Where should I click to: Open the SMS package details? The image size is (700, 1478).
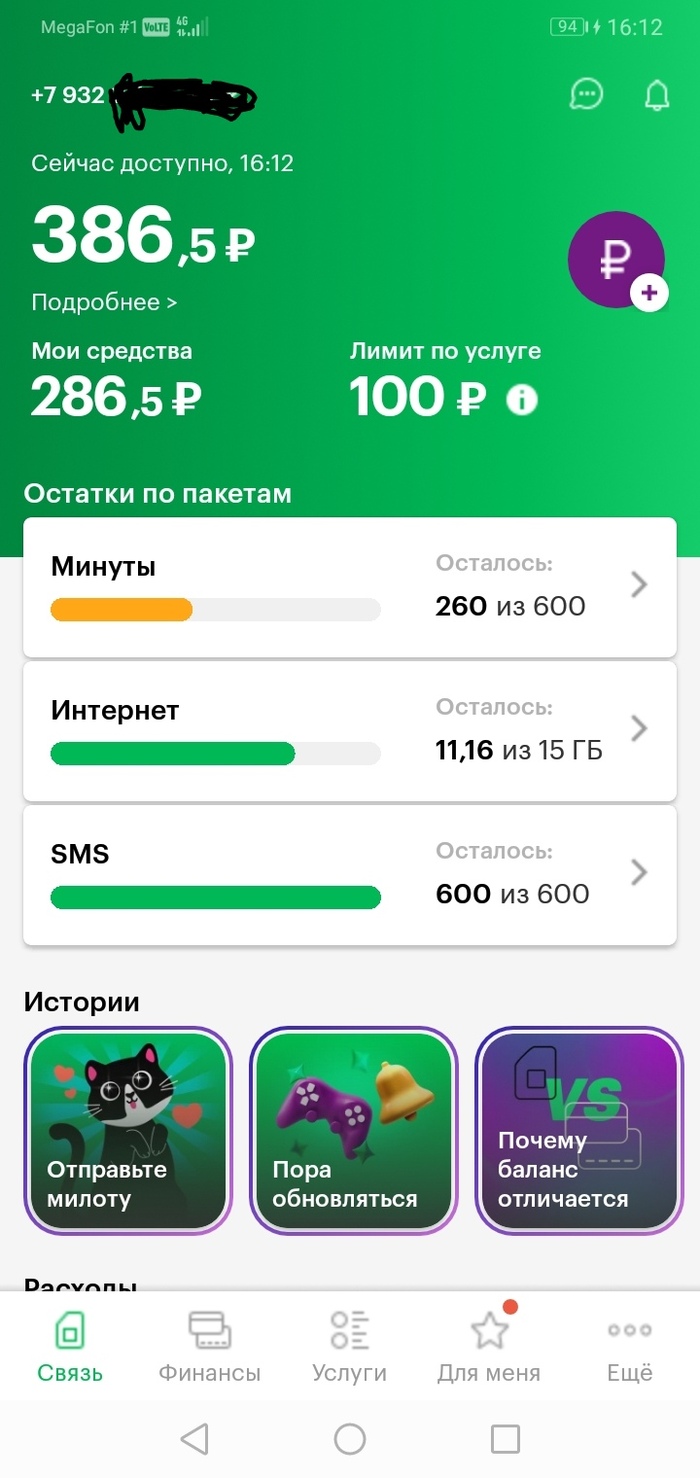click(349, 875)
